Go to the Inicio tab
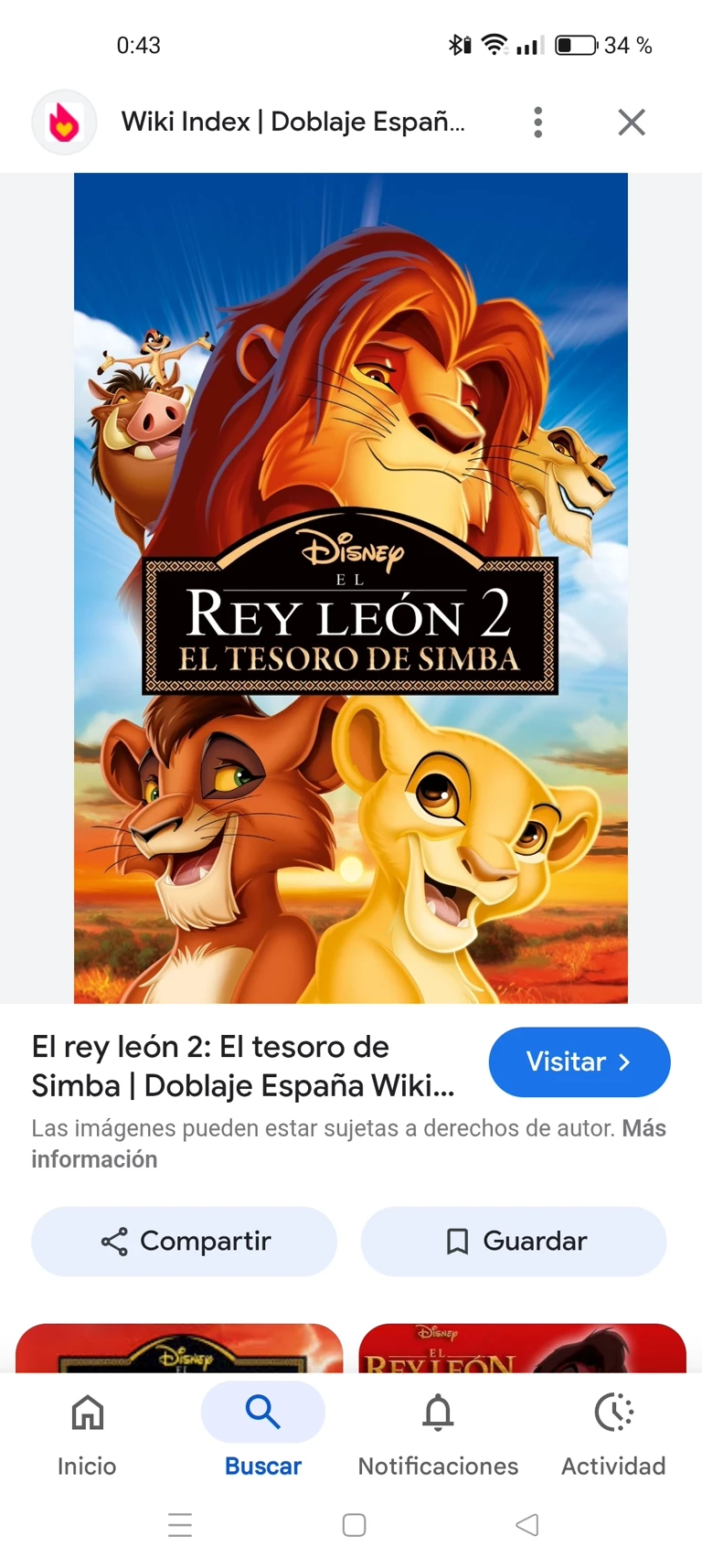The image size is (702, 1568). click(87, 1429)
